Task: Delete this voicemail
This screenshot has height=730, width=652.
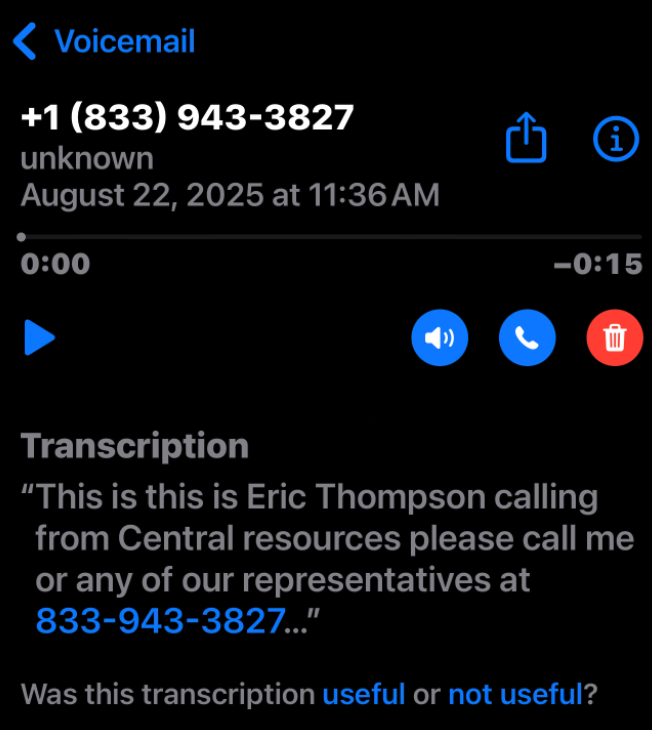Action: 614,338
